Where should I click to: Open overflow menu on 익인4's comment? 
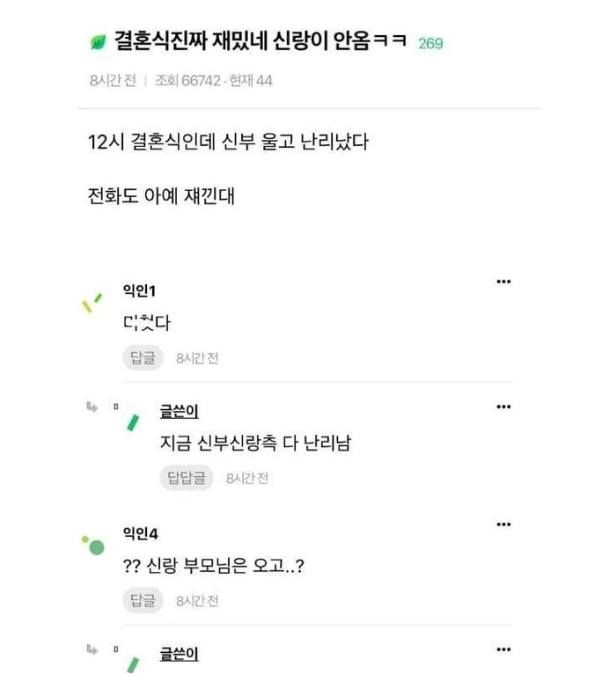[503, 525]
